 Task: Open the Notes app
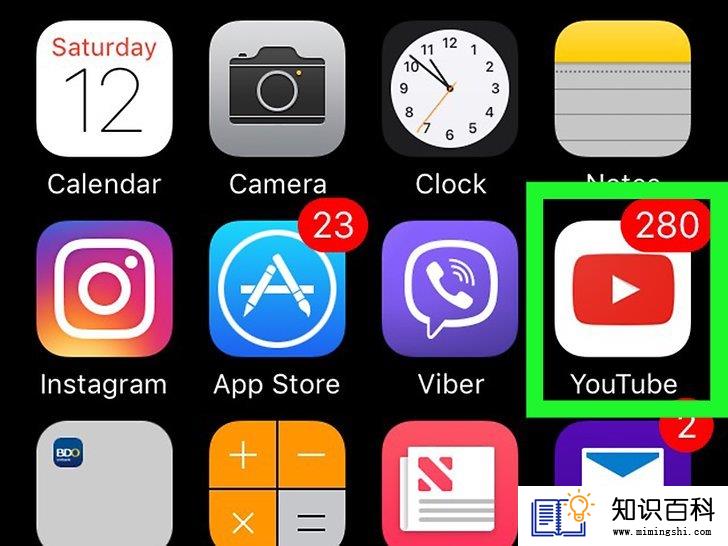[623, 88]
